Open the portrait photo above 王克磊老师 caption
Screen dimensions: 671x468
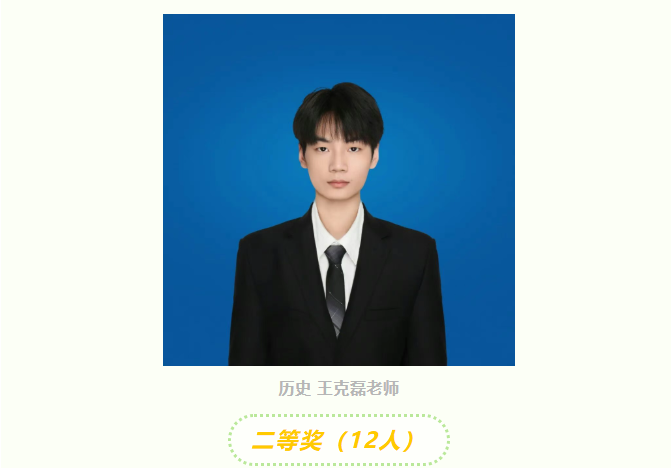pos(338,190)
